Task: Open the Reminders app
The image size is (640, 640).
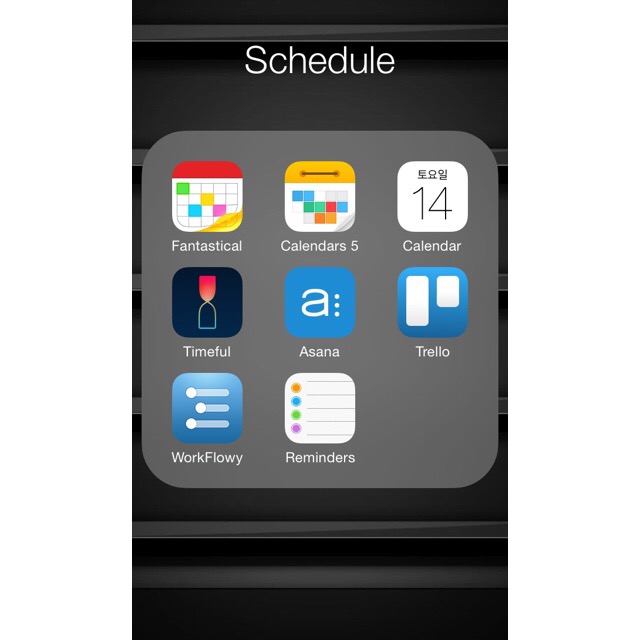Action: click(320, 408)
